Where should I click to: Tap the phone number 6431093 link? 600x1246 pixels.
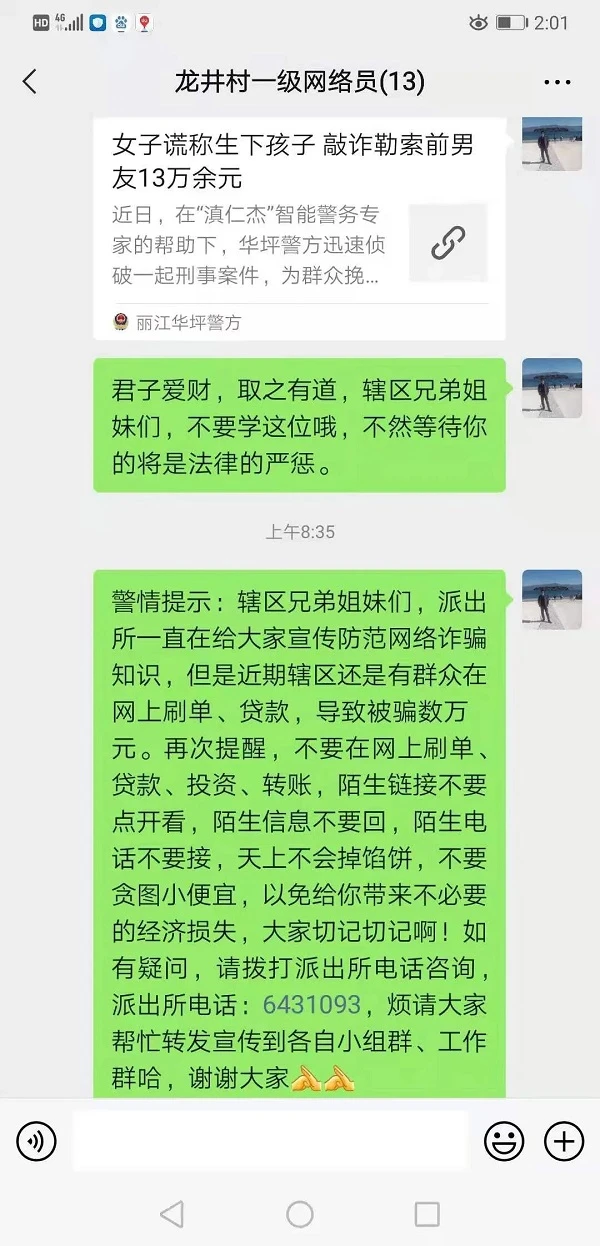[311, 1005]
